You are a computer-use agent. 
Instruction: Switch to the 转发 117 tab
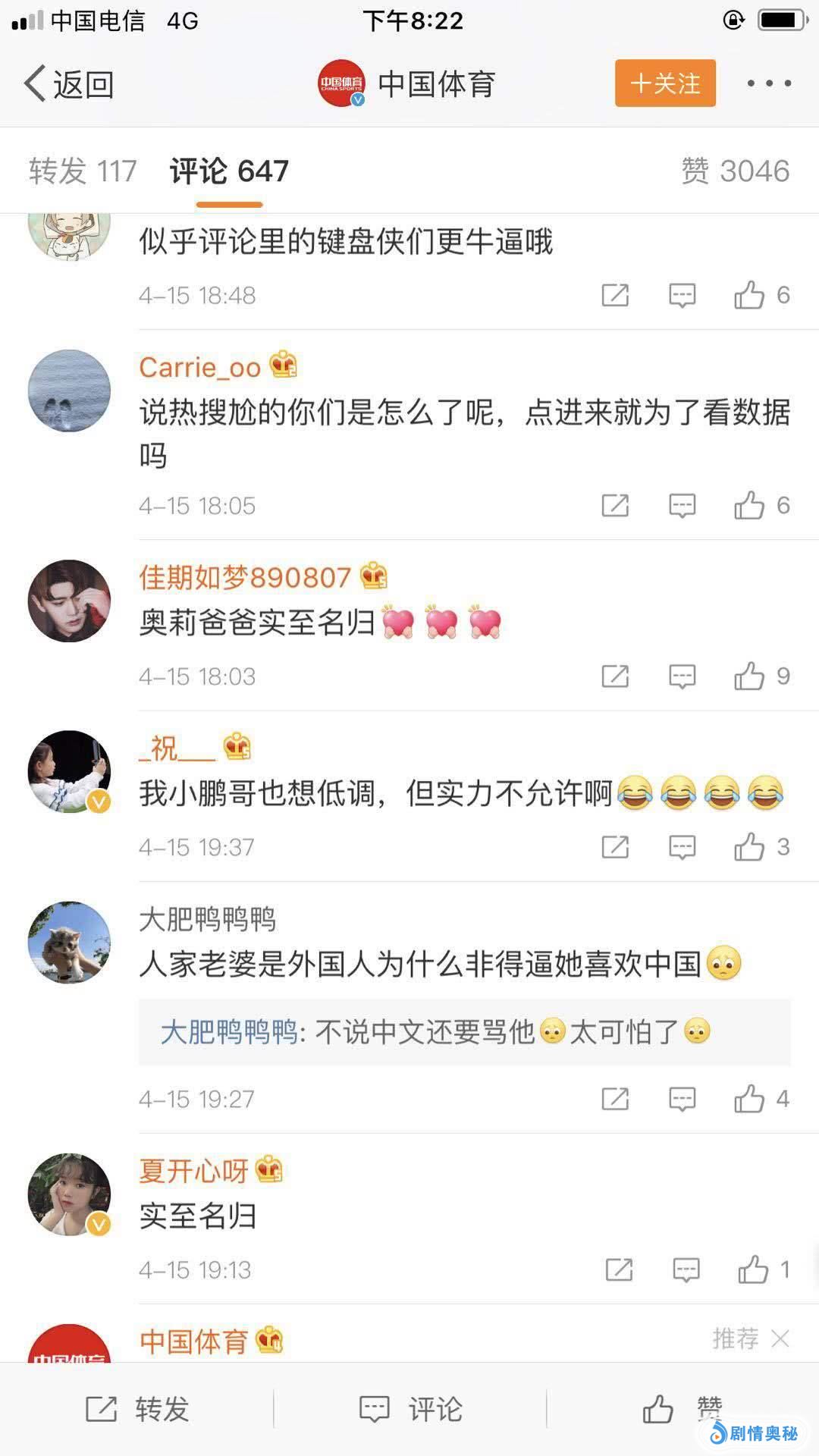tap(83, 171)
